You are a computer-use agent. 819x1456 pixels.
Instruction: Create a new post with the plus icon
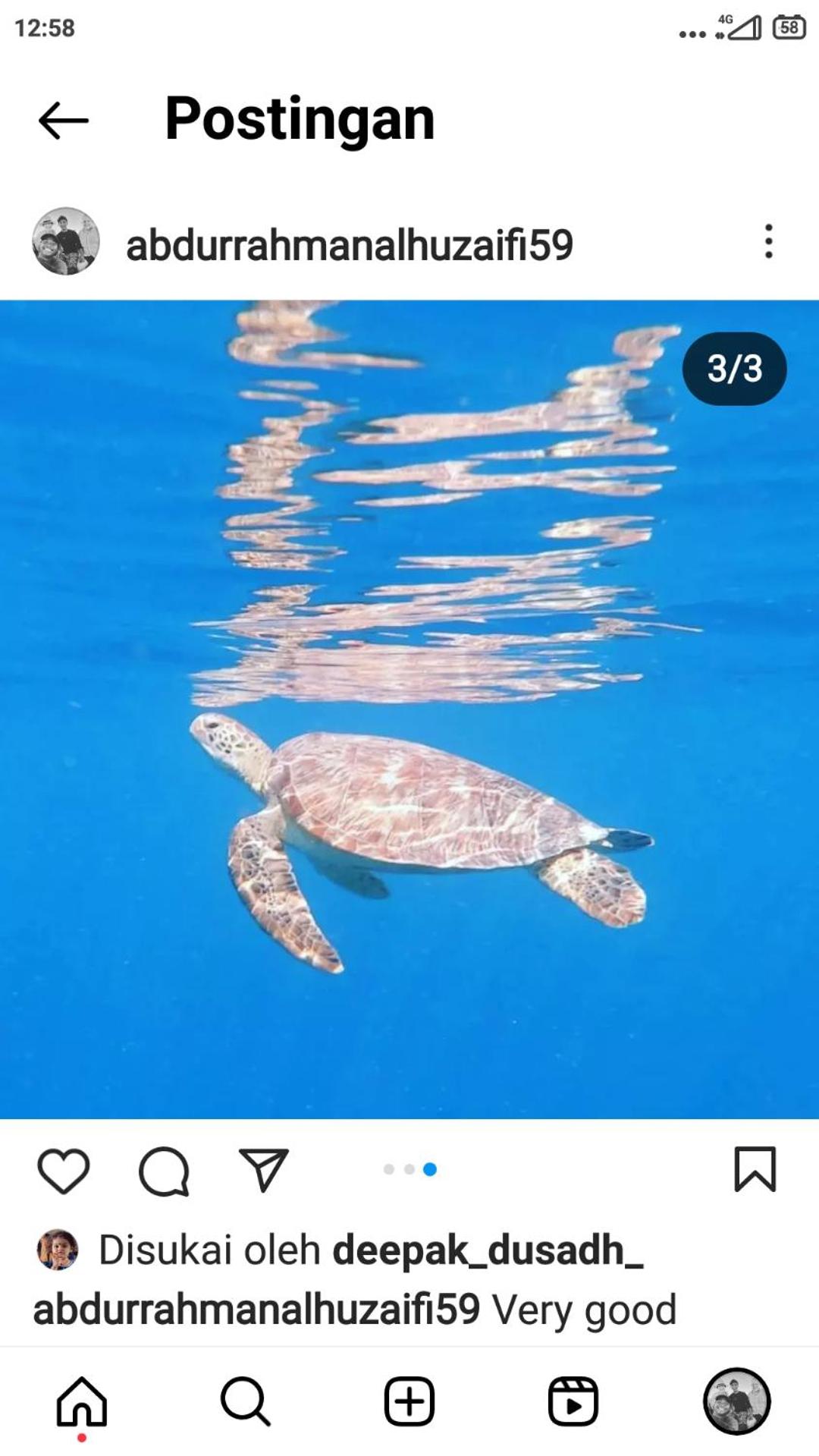pyautogui.click(x=409, y=1401)
